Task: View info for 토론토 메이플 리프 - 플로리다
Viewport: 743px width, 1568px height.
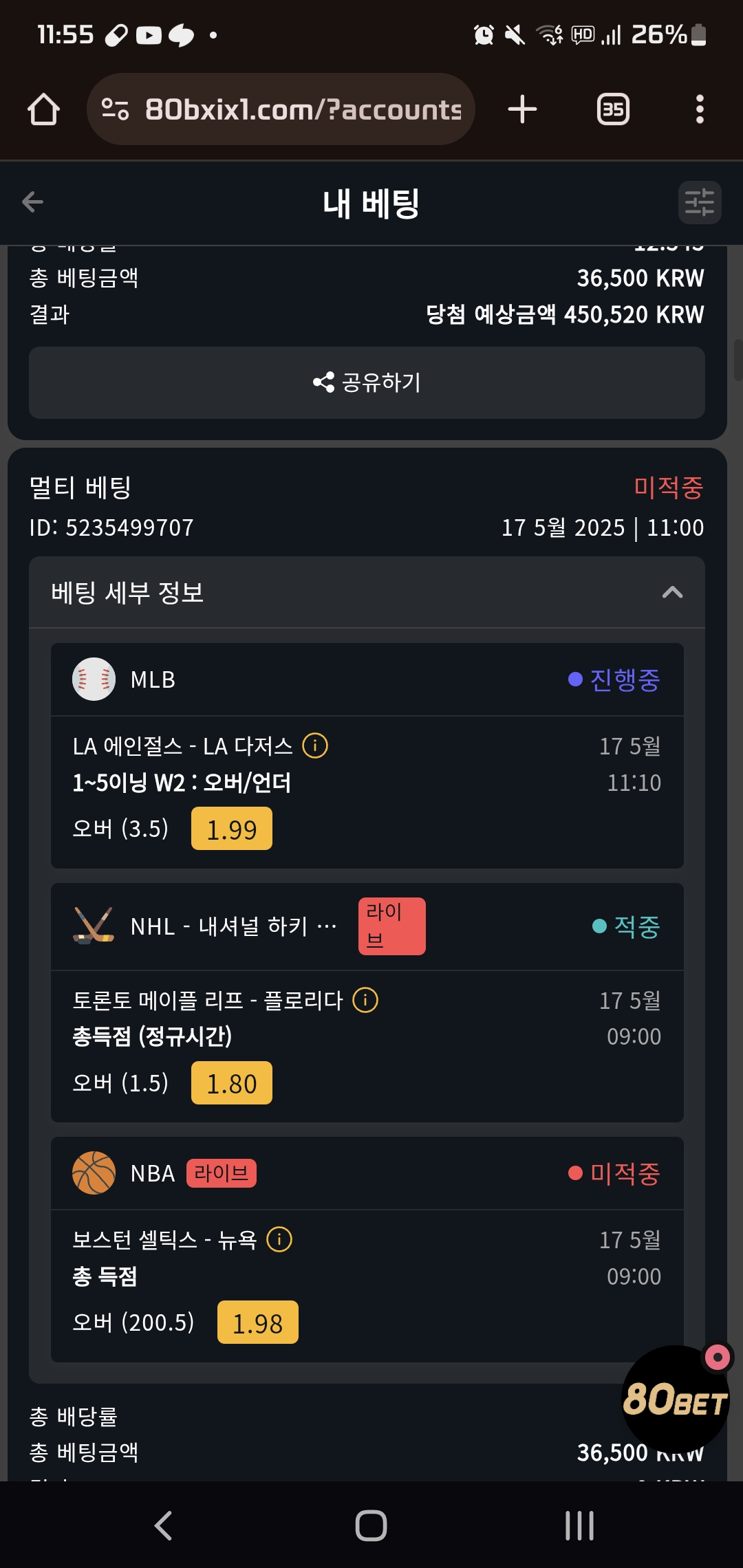Action: point(365,1000)
